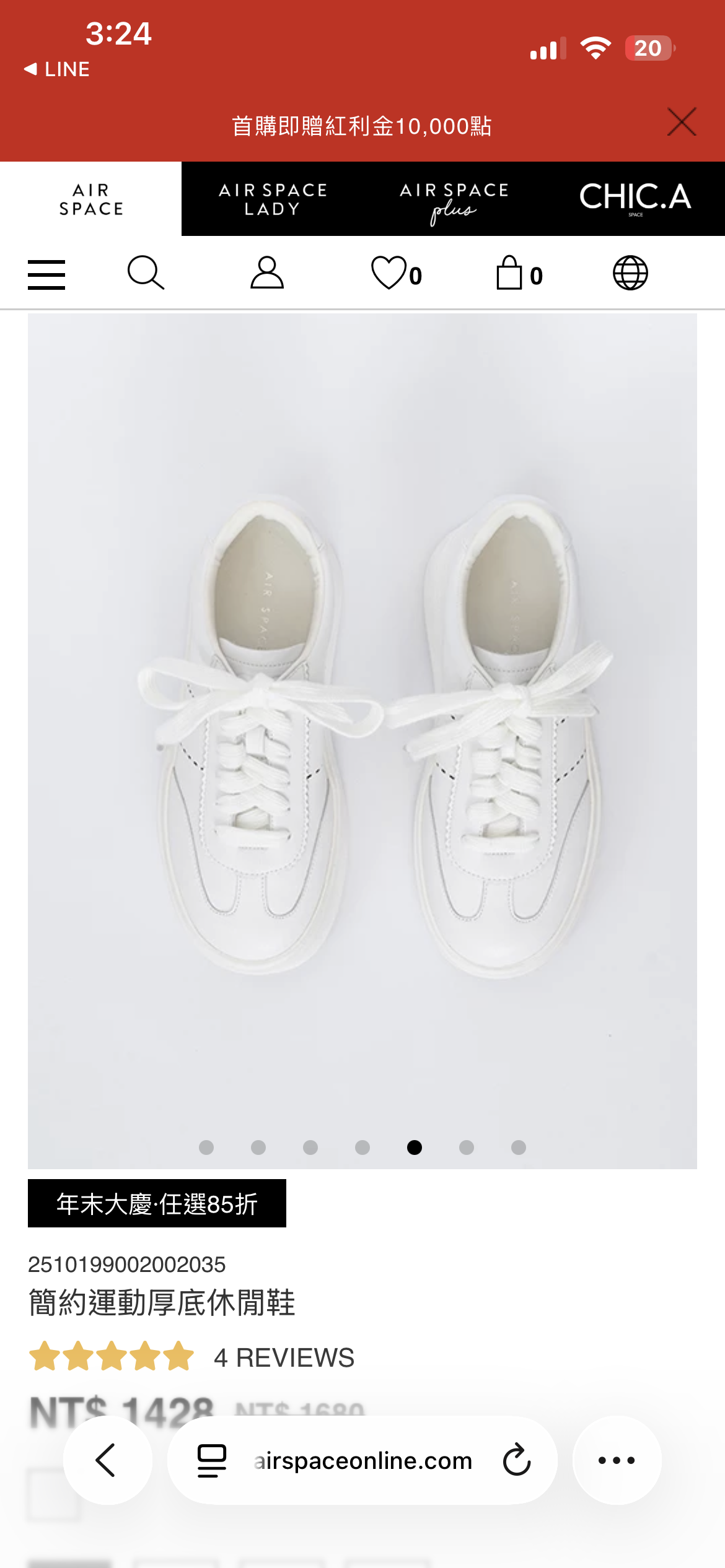View the wishlist heart
The width and height of the screenshot is (725, 1568).
pyautogui.click(x=389, y=273)
